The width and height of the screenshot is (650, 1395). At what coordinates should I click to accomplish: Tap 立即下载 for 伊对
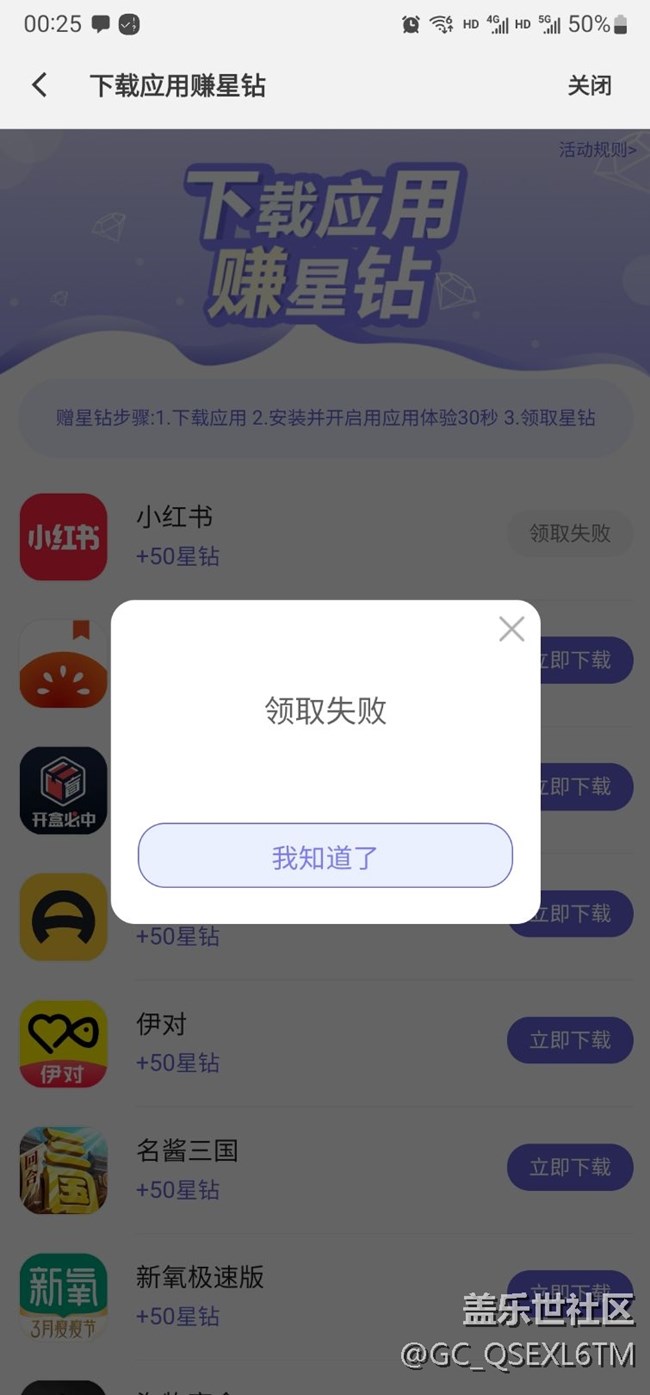pyautogui.click(x=570, y=1040)
